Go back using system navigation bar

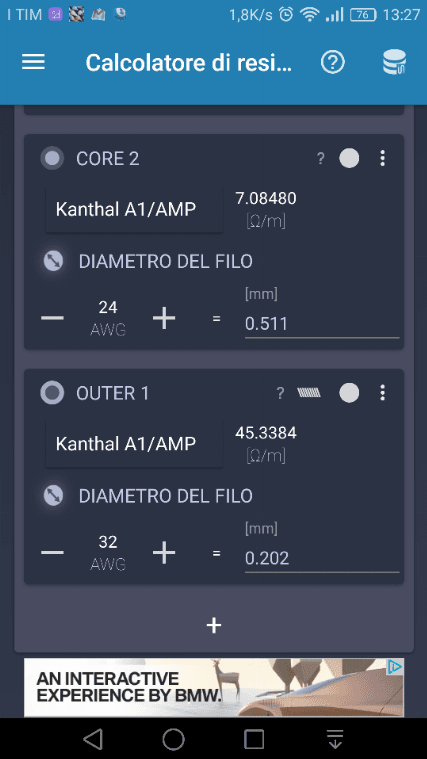(x=93, y=739)
